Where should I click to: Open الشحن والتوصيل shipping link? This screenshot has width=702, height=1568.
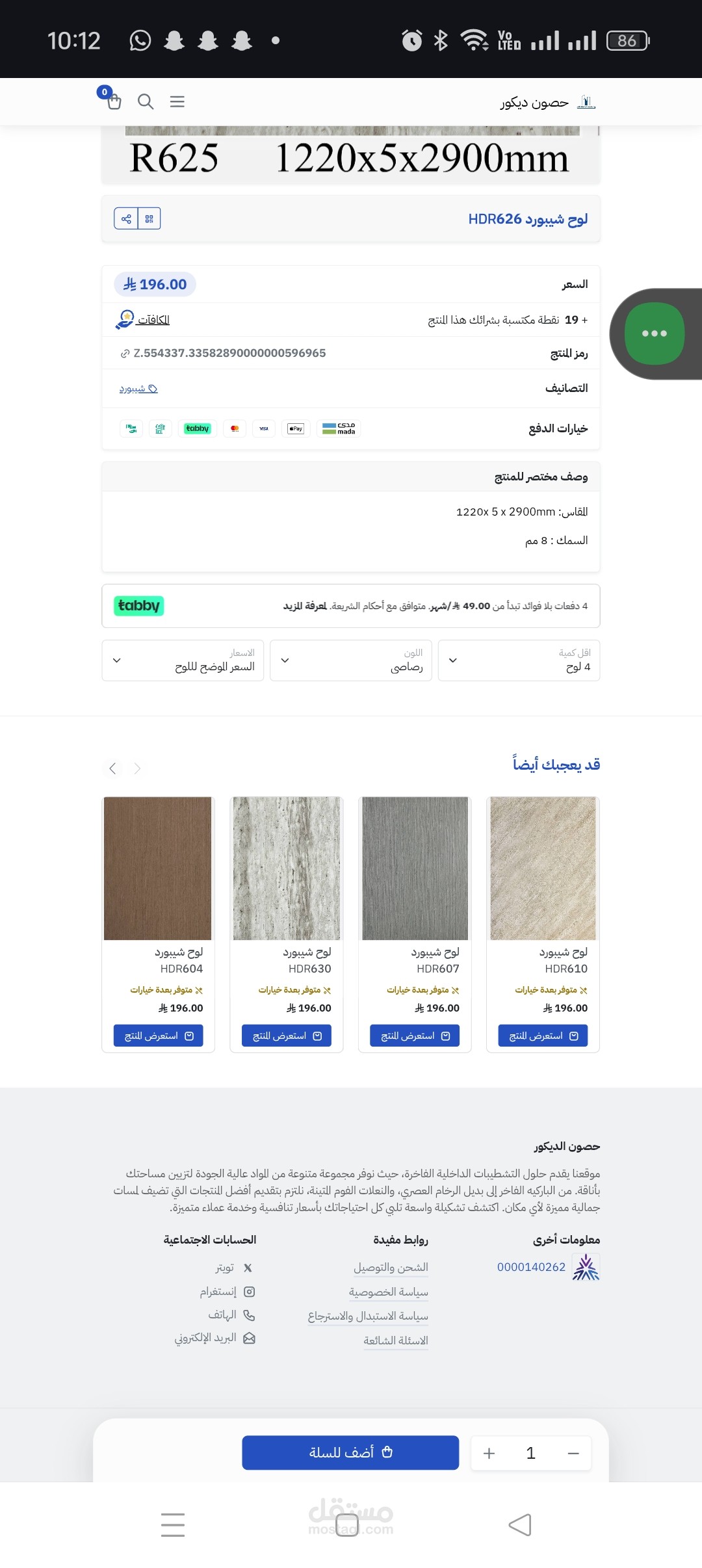point(391,1268)
